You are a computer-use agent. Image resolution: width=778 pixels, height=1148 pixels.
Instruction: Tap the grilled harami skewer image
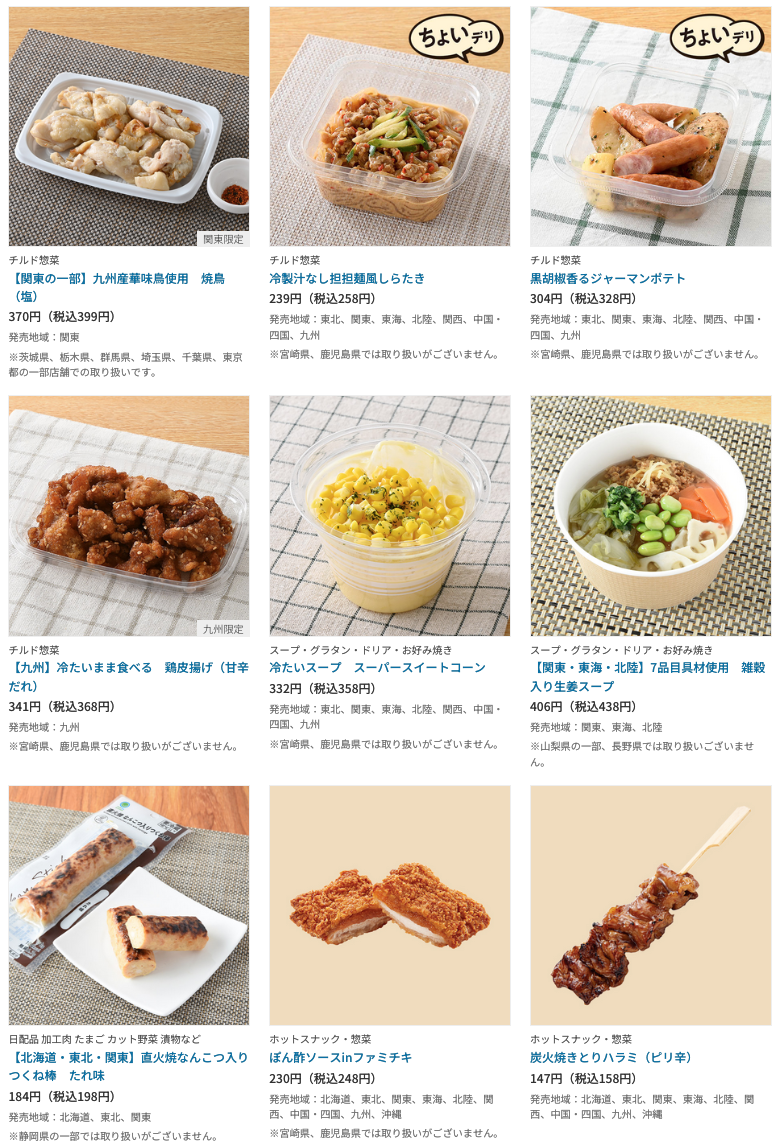[x=650, y=905]
